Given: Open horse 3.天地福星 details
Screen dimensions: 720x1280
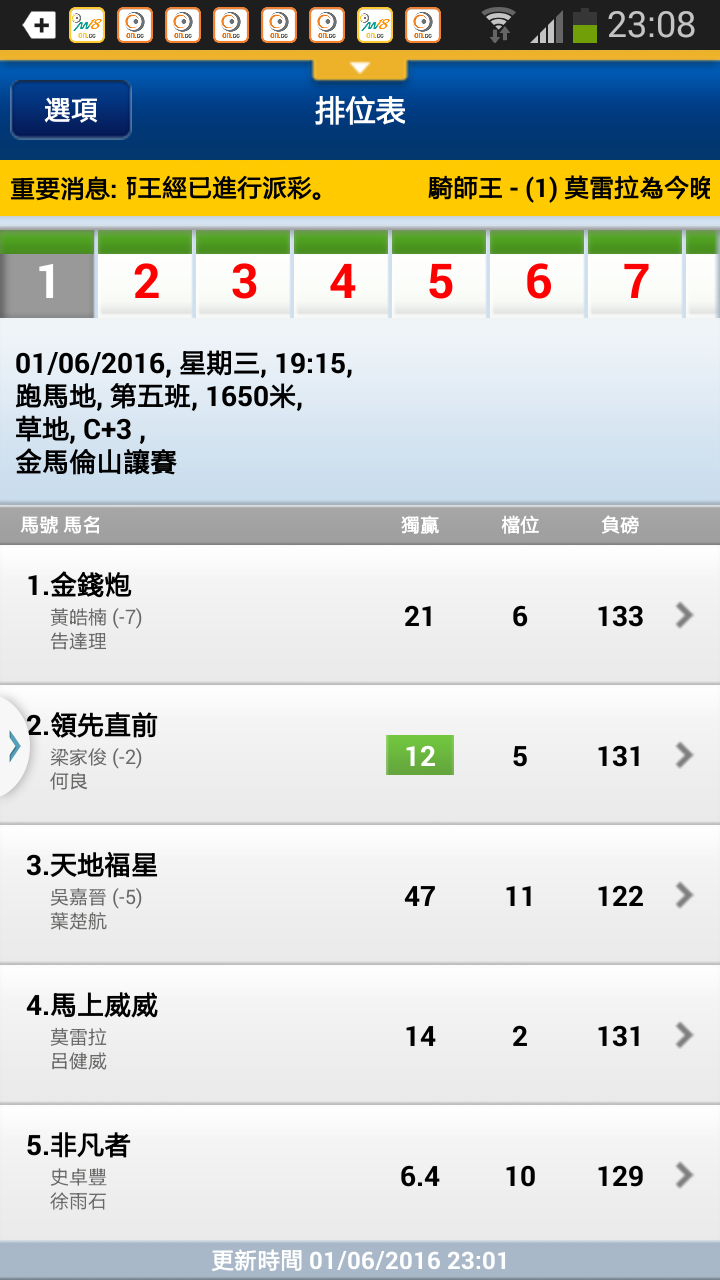Looking at the screenshot, I should [360, 895].
